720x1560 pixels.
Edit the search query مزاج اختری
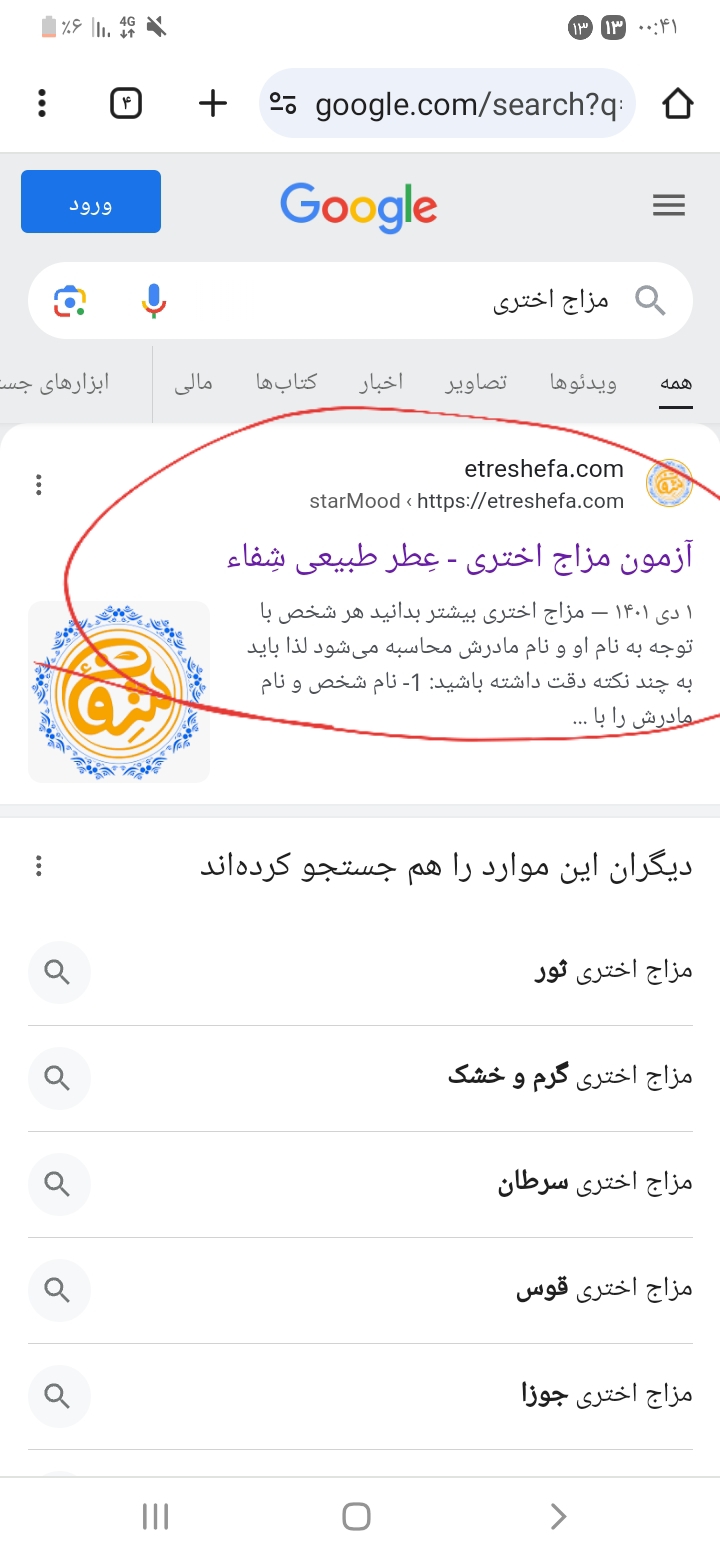click(500, 300)
